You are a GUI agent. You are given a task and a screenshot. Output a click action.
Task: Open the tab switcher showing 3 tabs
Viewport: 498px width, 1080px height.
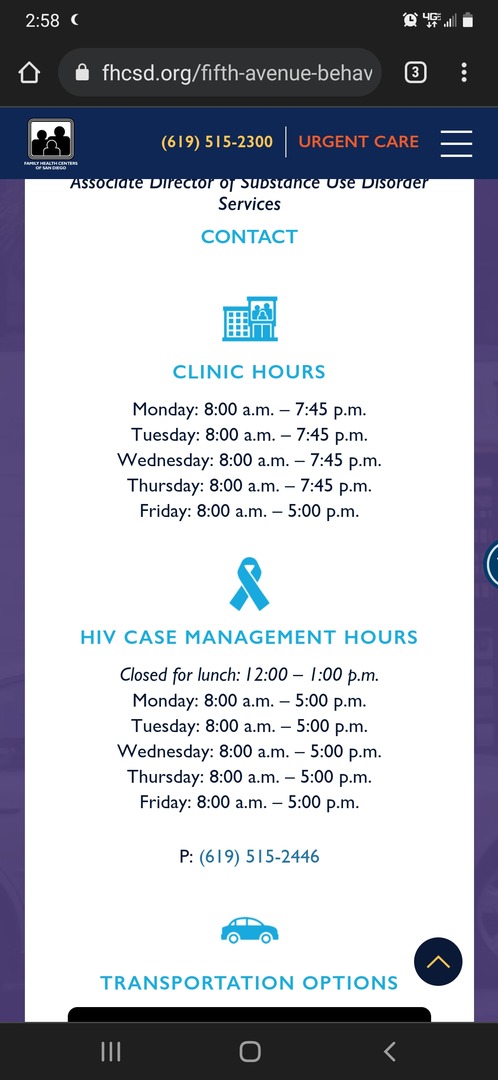[x=415, y=72]
